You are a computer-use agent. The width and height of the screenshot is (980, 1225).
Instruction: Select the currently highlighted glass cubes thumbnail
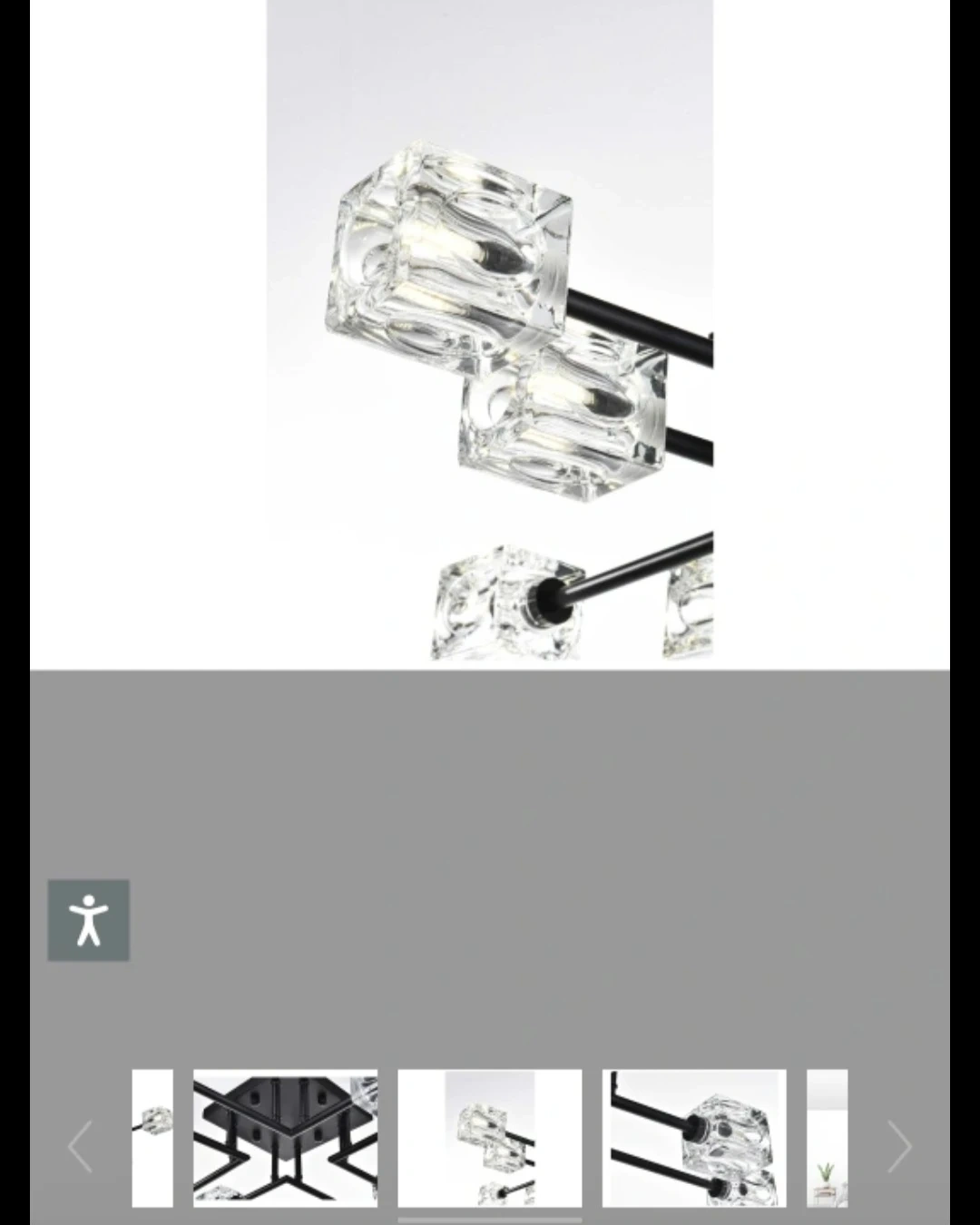490,1139
